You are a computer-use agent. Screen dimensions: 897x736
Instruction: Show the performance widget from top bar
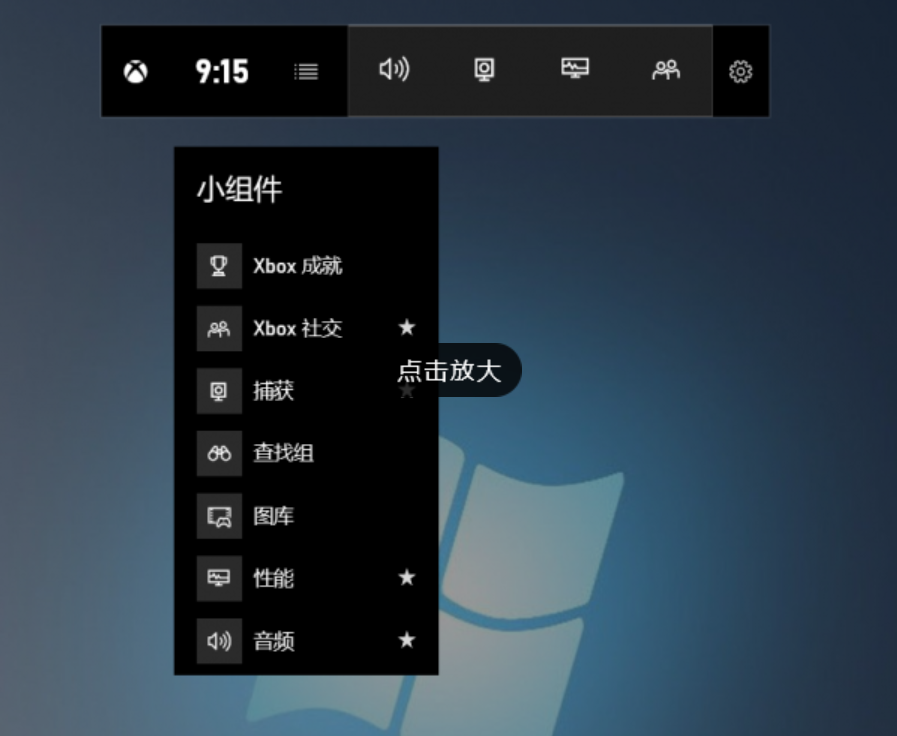pyautogui.click(x=575, y=70)
